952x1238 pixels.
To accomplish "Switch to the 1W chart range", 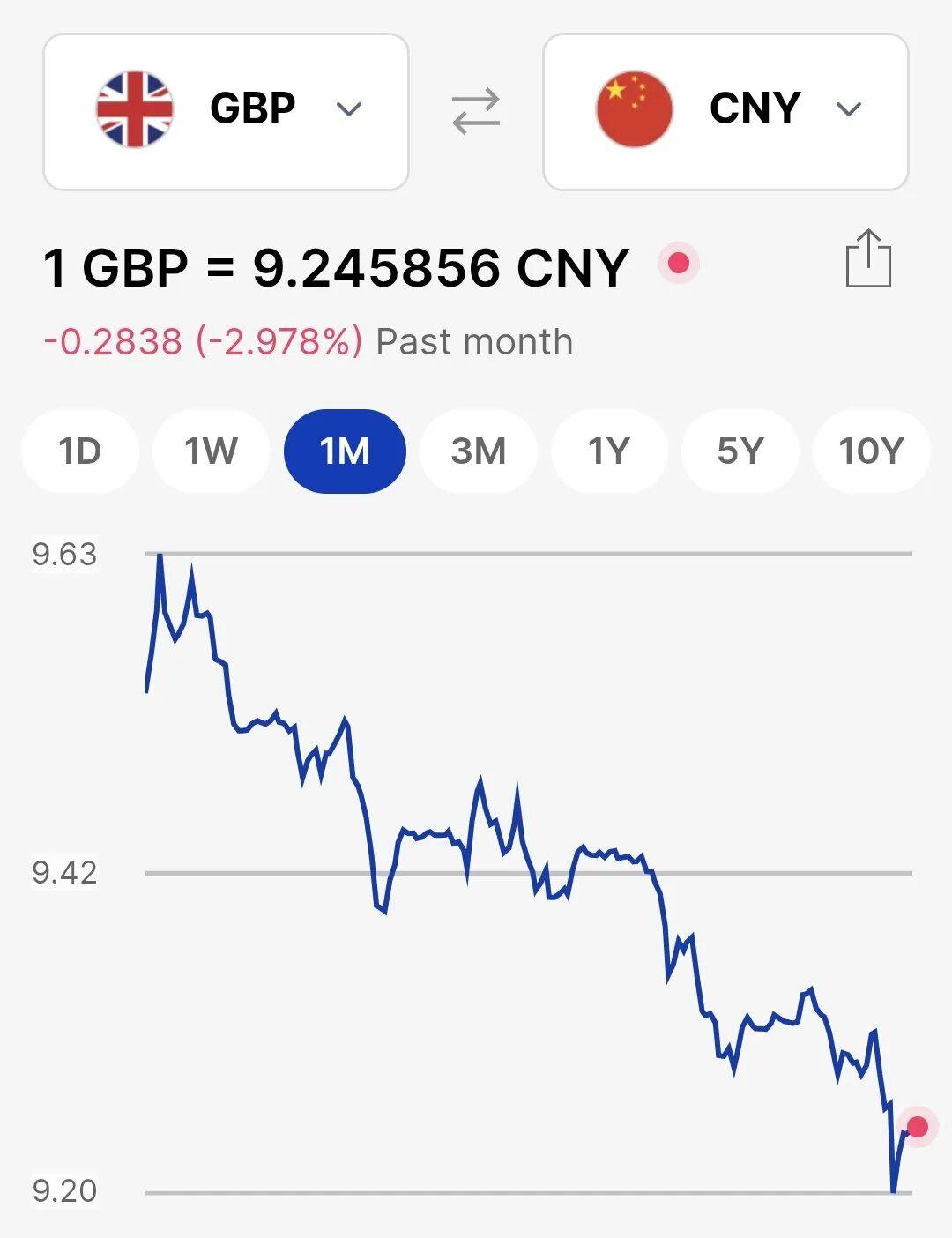I will pyautogui.click(x=211, y=451).
